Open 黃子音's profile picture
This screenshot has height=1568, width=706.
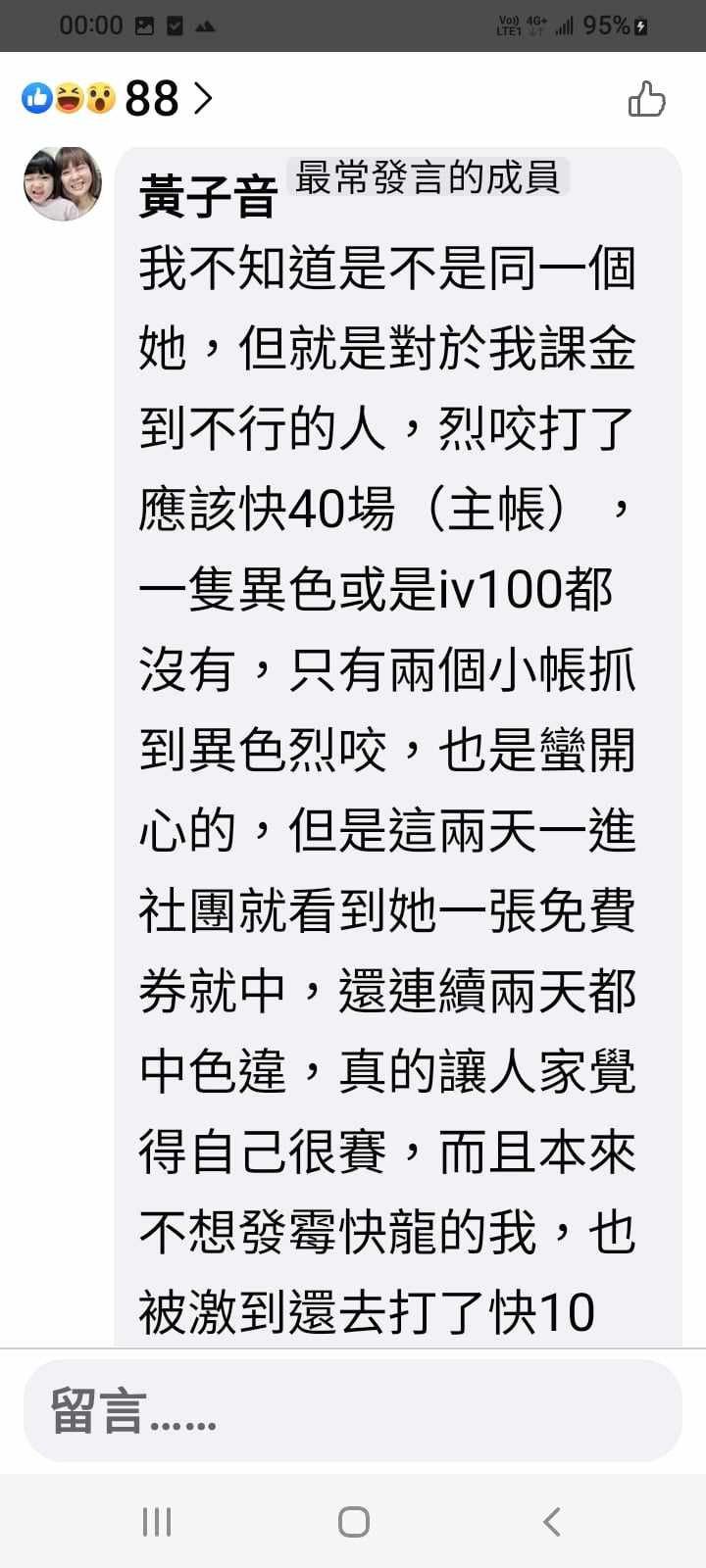63,184
